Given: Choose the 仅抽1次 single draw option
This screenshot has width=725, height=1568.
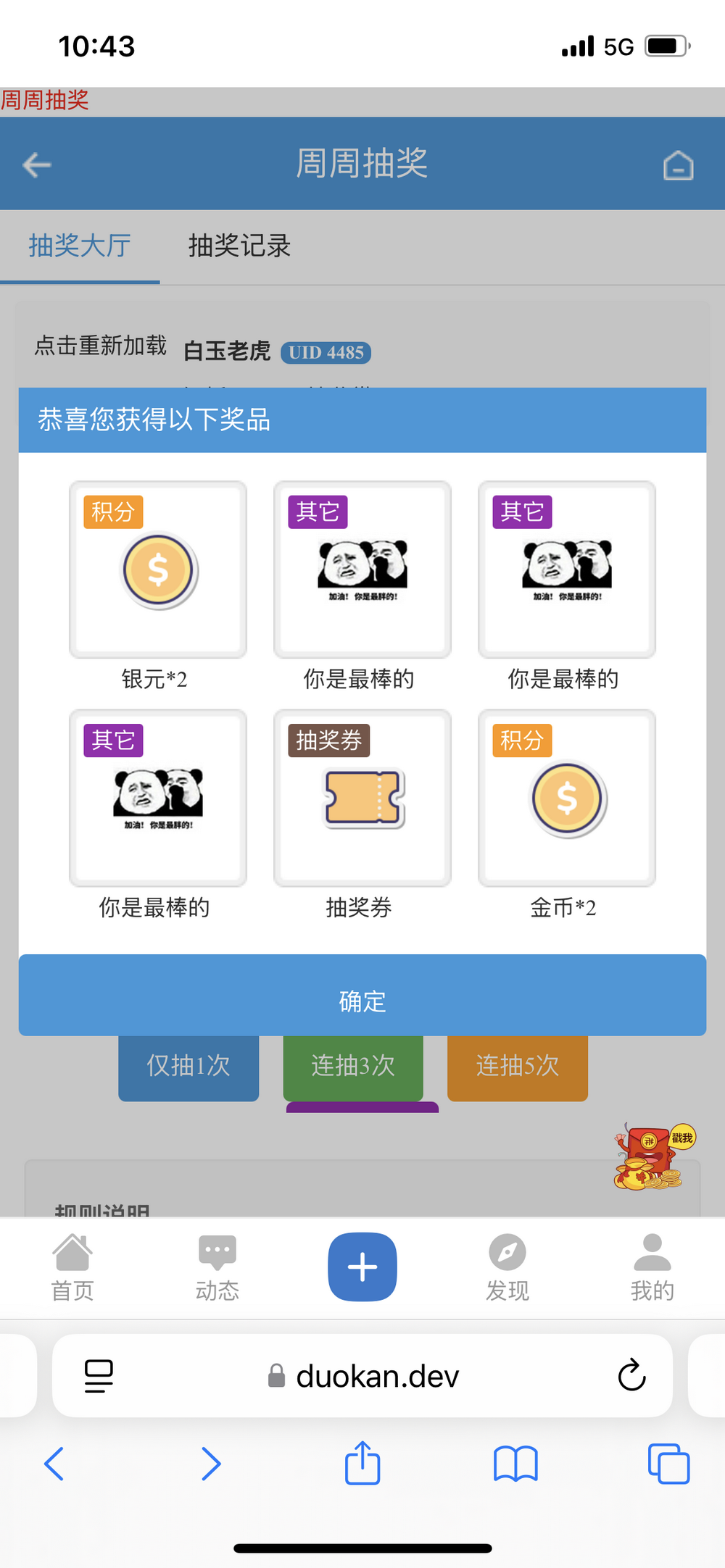Looking at the screenshot, I should (x=188, y=1067).
